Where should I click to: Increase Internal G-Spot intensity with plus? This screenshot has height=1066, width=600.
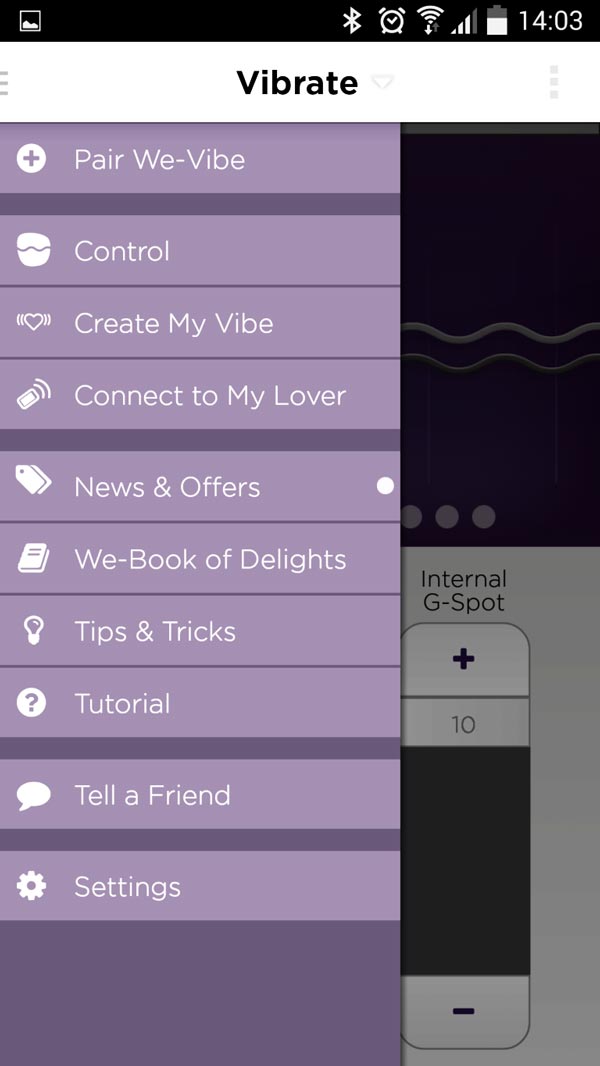pos(463,659)
